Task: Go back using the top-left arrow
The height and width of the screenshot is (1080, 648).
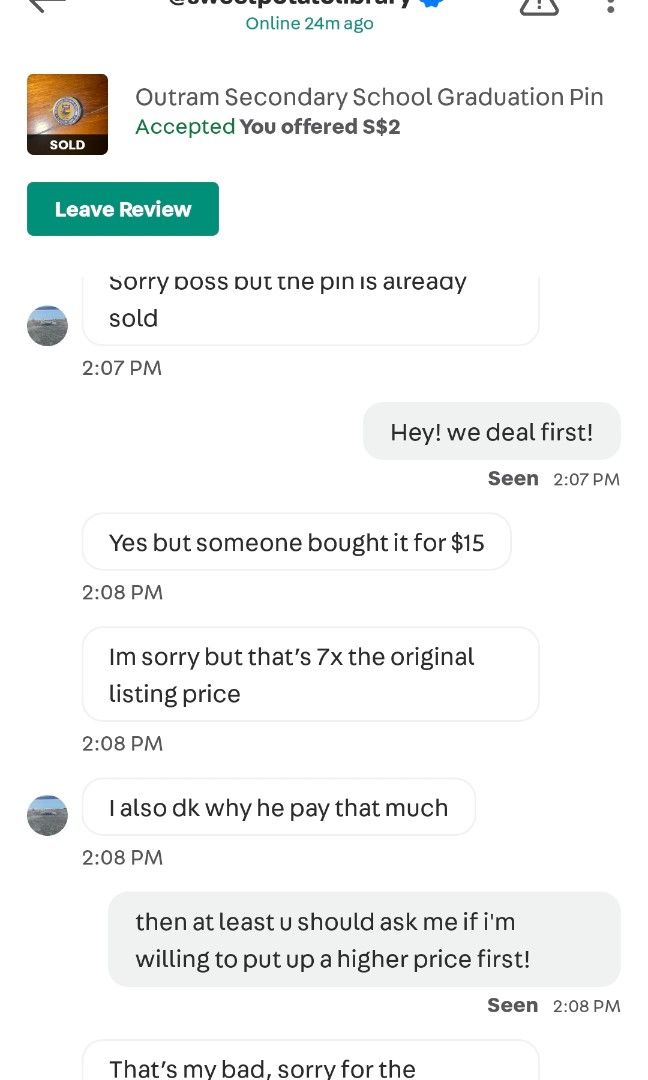Action: pyautogui.click(x=47, y=4)
